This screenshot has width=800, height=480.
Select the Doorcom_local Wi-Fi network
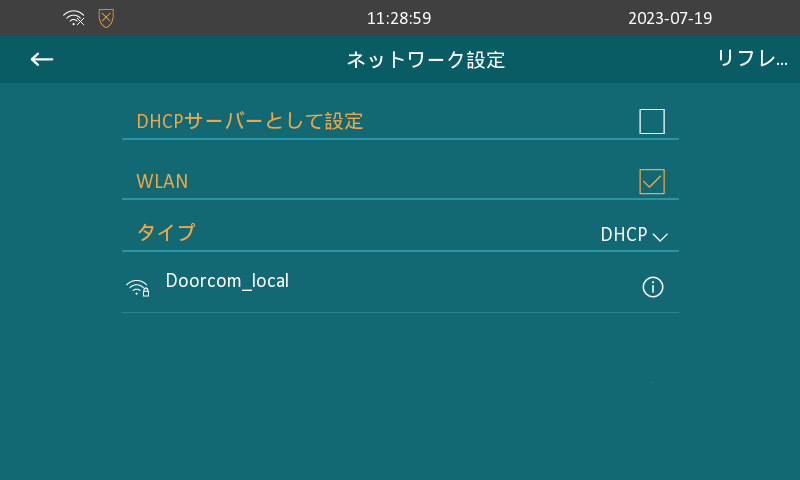(x=228, y=282)
